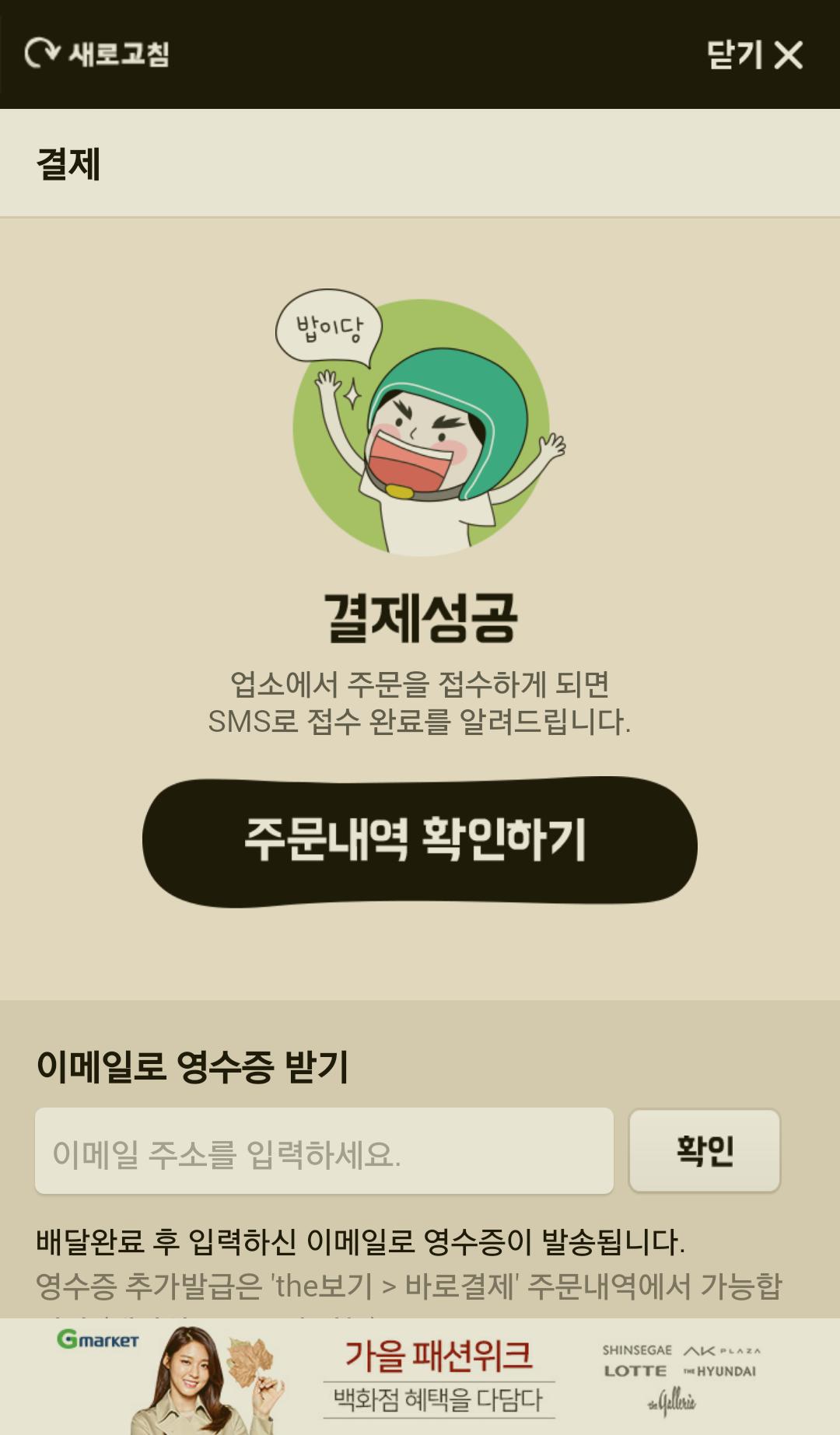The width and height of the screenshot is (840, 1435).
Task: Tap 새로고침 to refresh the page
Action: 97,54
